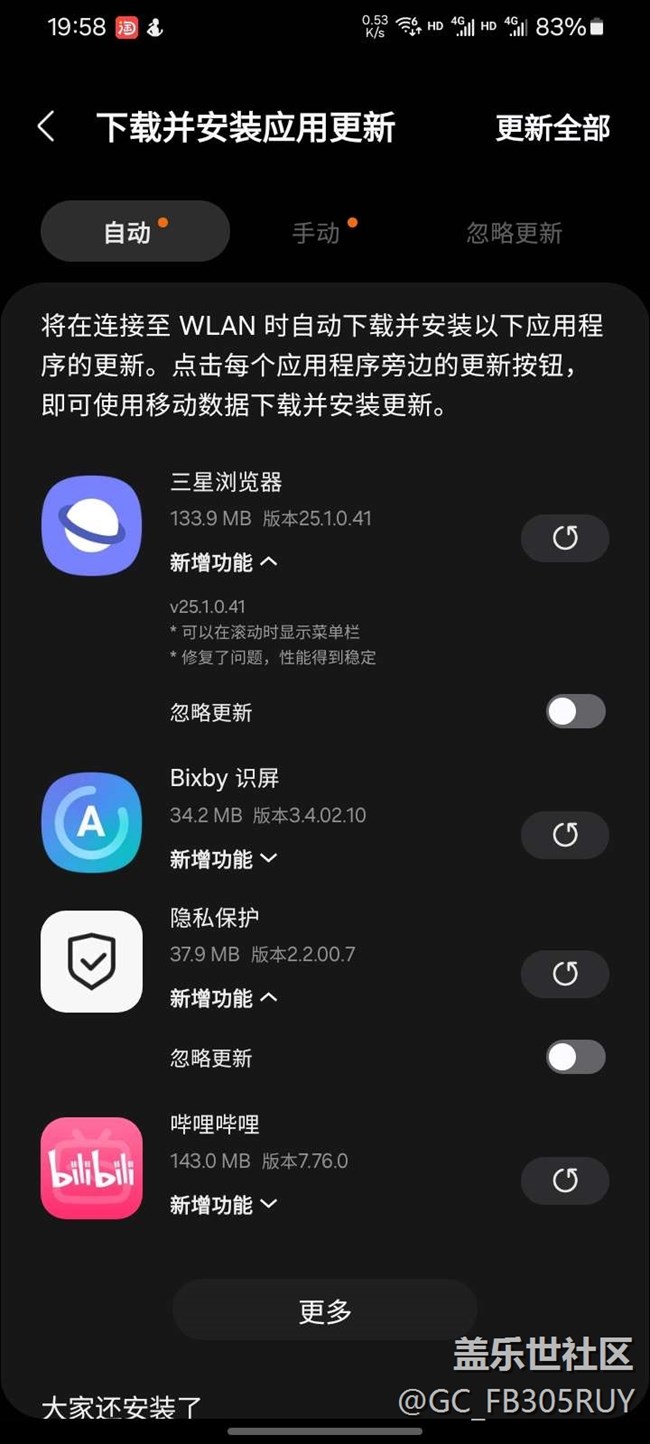Viewport: 650px width, 1444px height.
Task: Switch to the 忽略更新 tab
Action: pyautogui.click(x=514, y=233)
